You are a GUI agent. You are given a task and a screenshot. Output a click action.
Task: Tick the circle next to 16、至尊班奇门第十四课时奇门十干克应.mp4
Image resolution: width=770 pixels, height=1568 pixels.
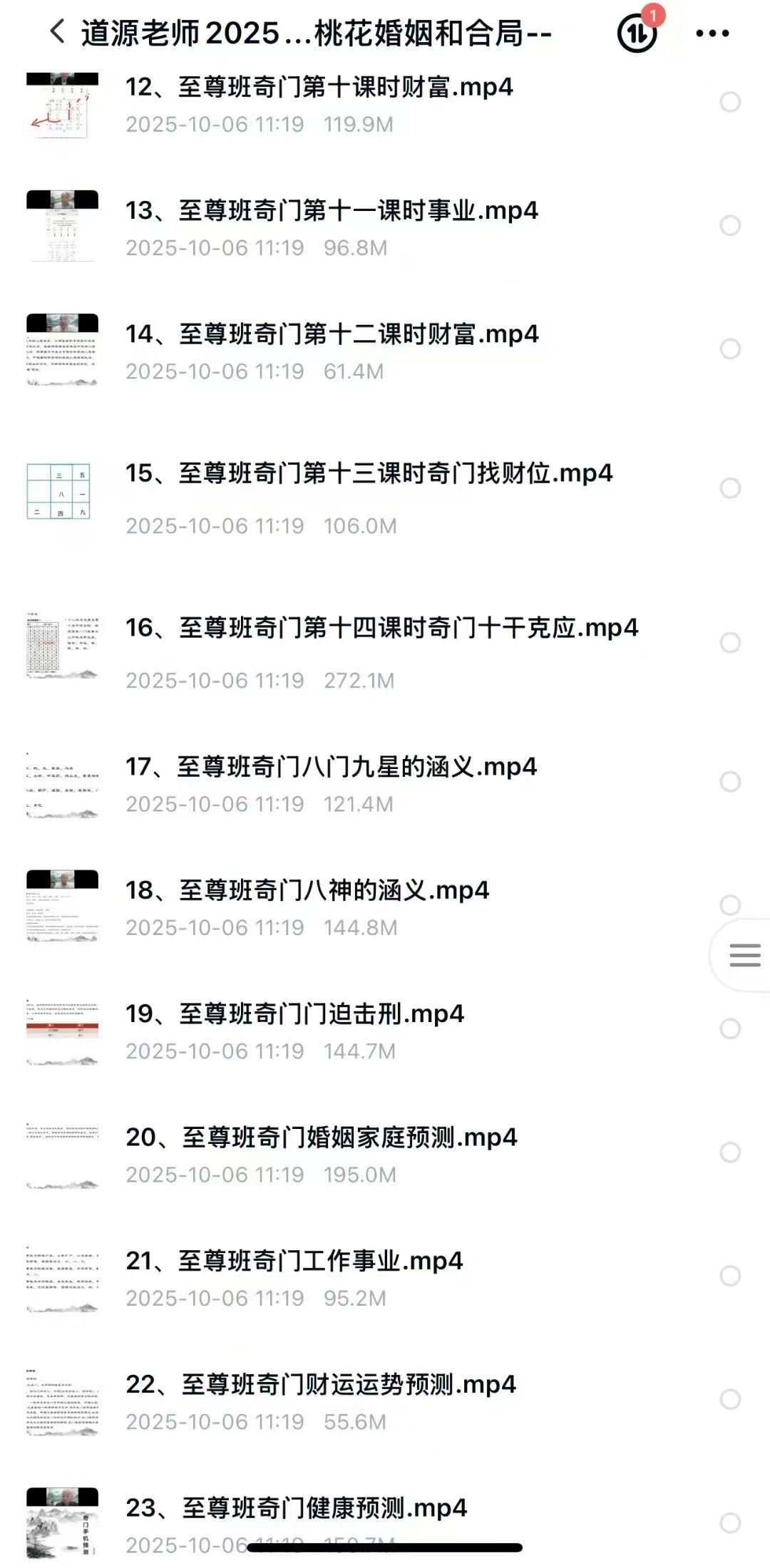(730, 643)
